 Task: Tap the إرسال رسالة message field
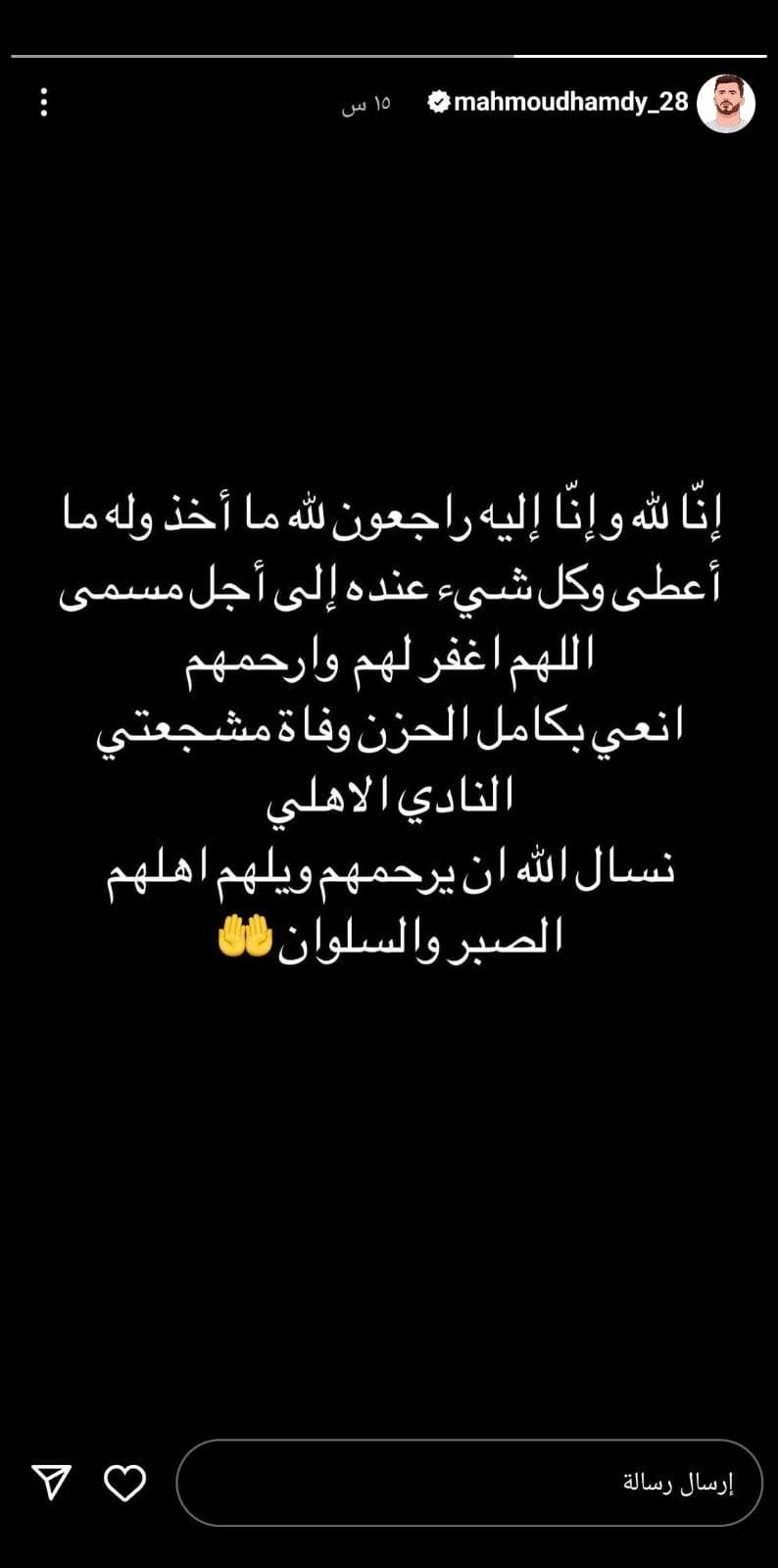pos(468,1482)
